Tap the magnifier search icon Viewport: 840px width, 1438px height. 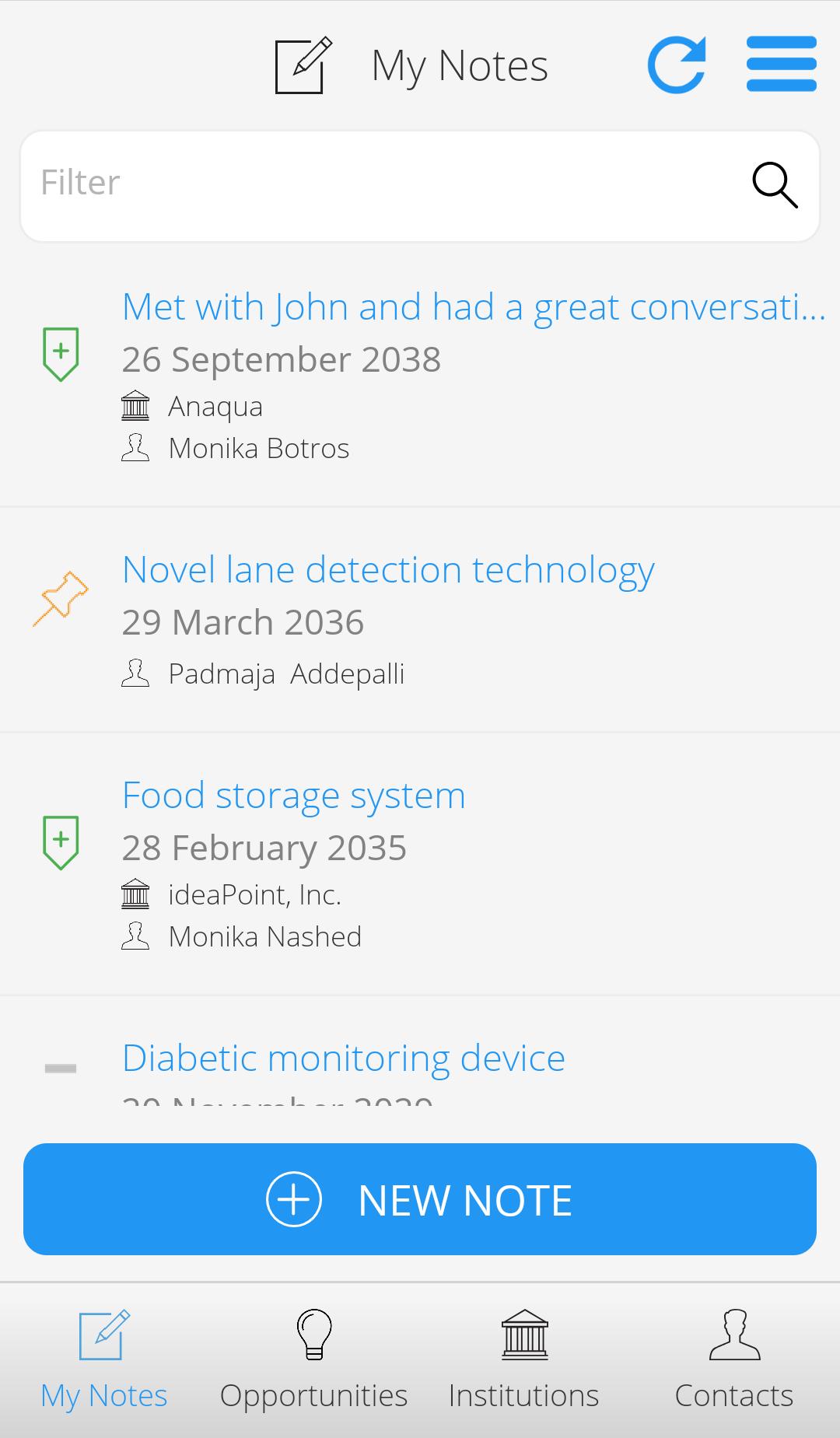point(775,185)
